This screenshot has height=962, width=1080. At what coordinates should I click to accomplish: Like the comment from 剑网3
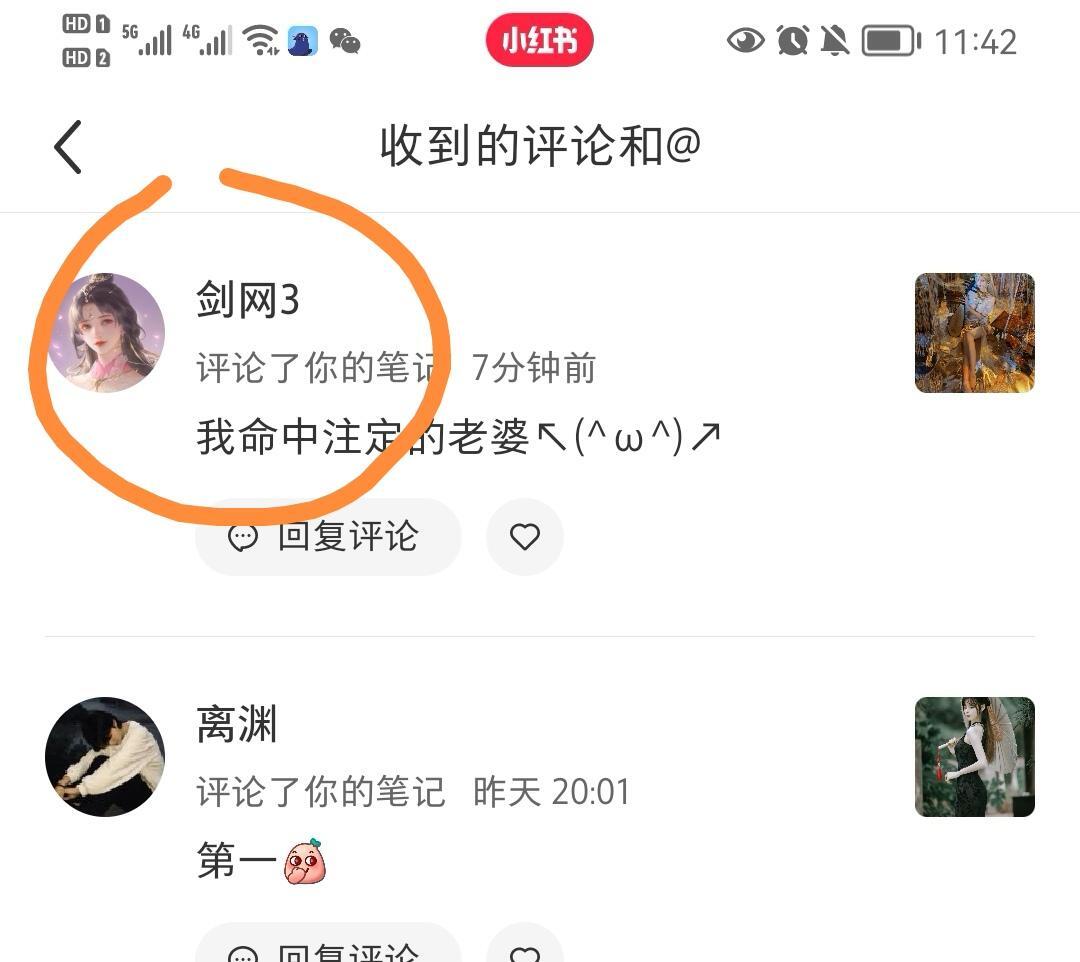click(525, 536)
